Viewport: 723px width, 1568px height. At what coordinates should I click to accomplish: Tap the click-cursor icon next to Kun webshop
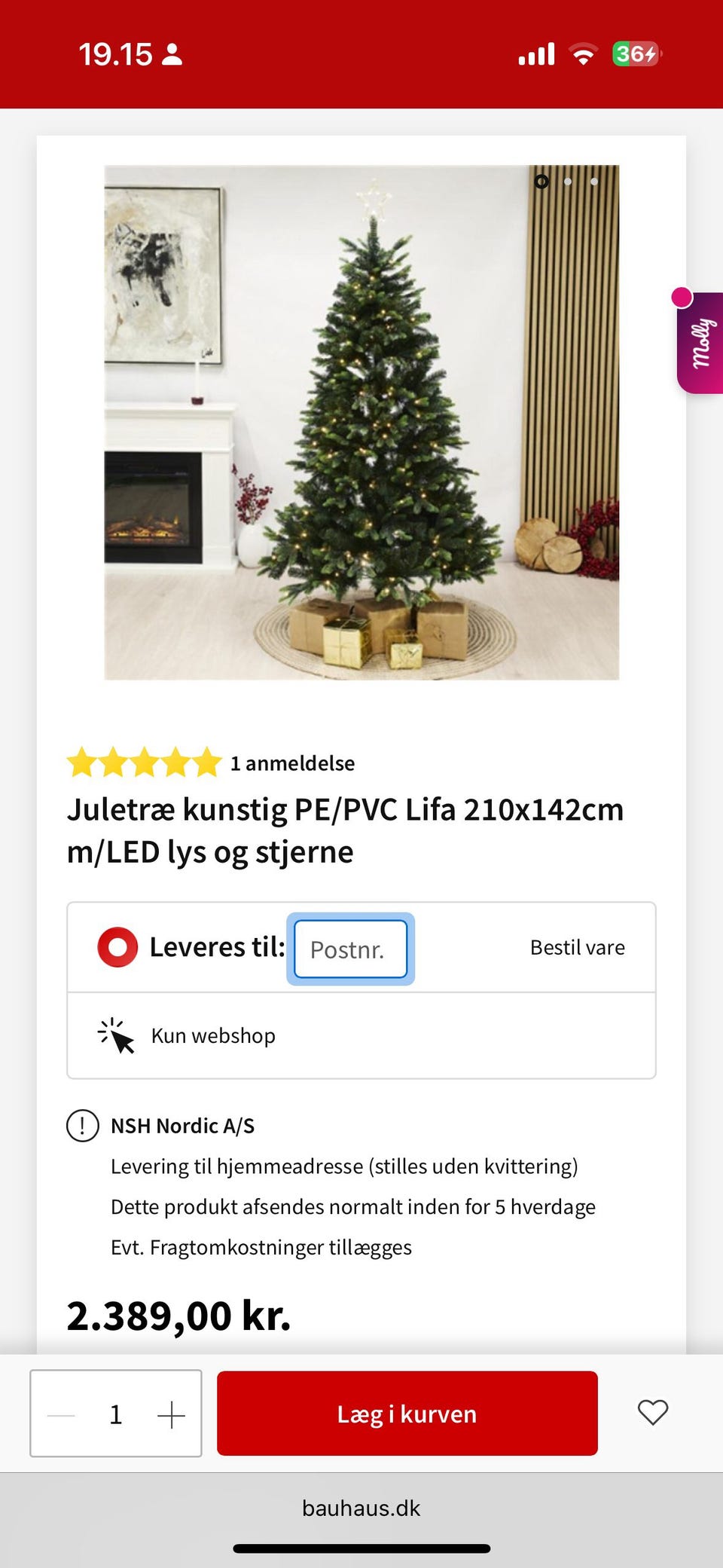tap(114, 1035)
